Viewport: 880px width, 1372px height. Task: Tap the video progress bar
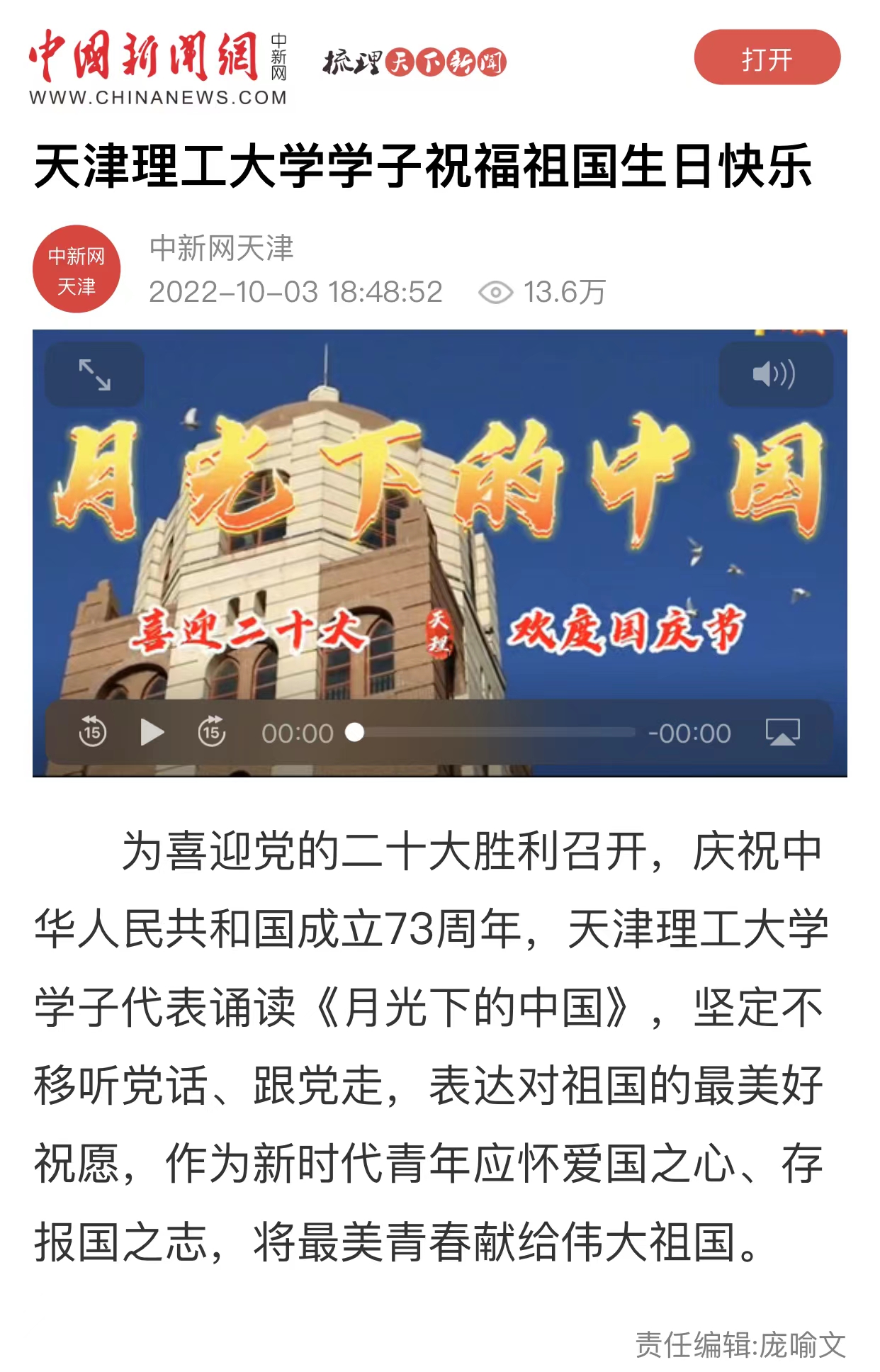pyautogui.click(x=496, y=733)
